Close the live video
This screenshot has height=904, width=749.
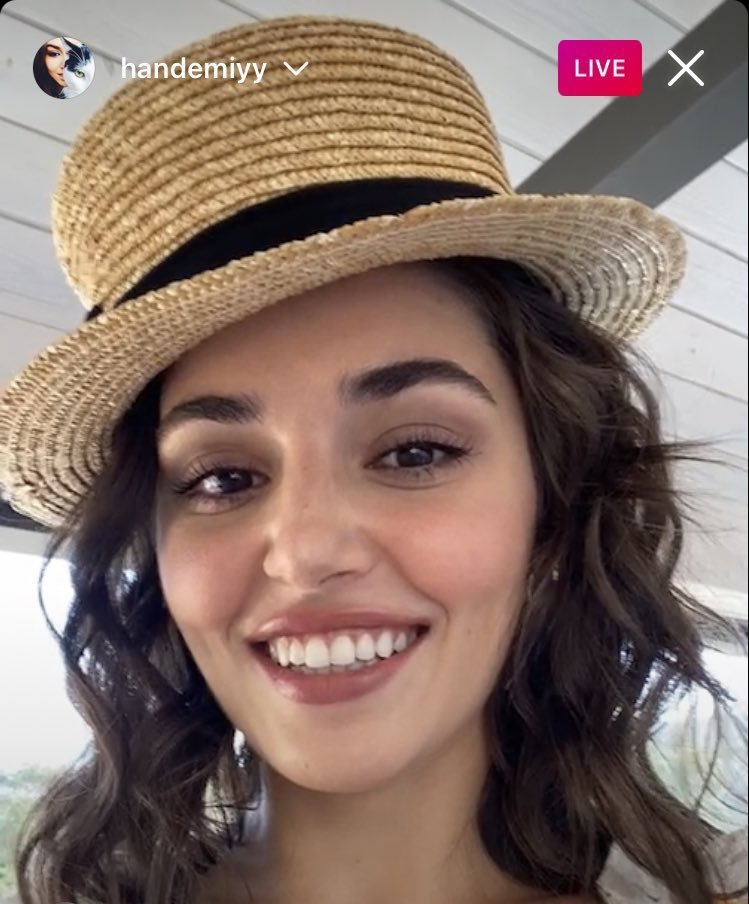click(x=686, y=68)
